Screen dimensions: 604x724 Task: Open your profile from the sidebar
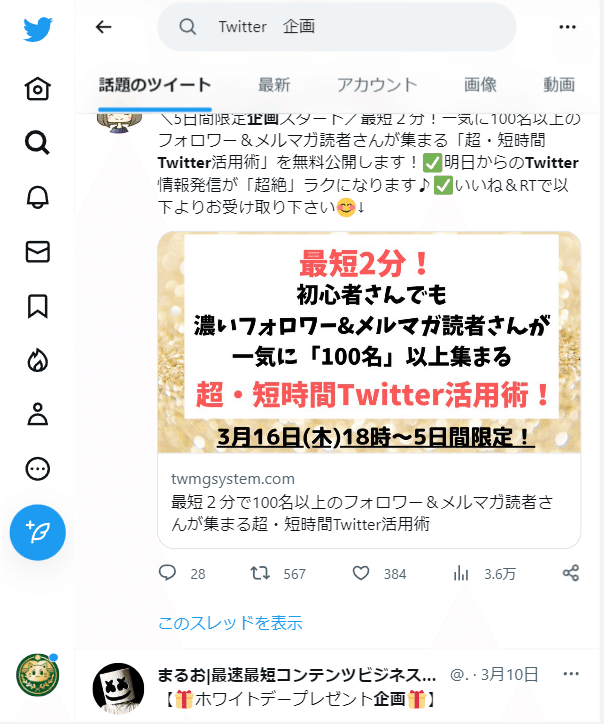pos(38,414)
